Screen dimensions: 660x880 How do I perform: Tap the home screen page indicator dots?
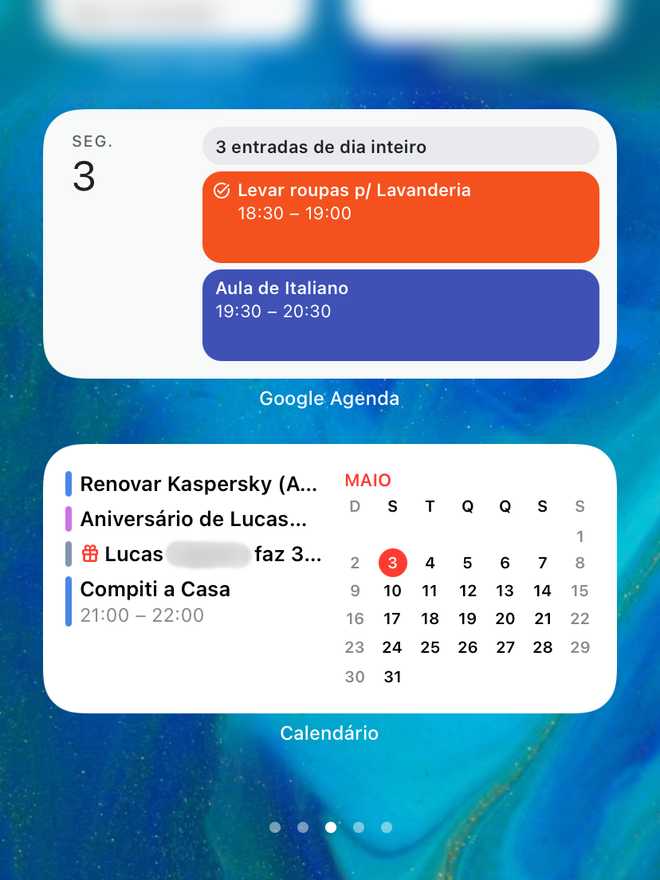[330, 827]
